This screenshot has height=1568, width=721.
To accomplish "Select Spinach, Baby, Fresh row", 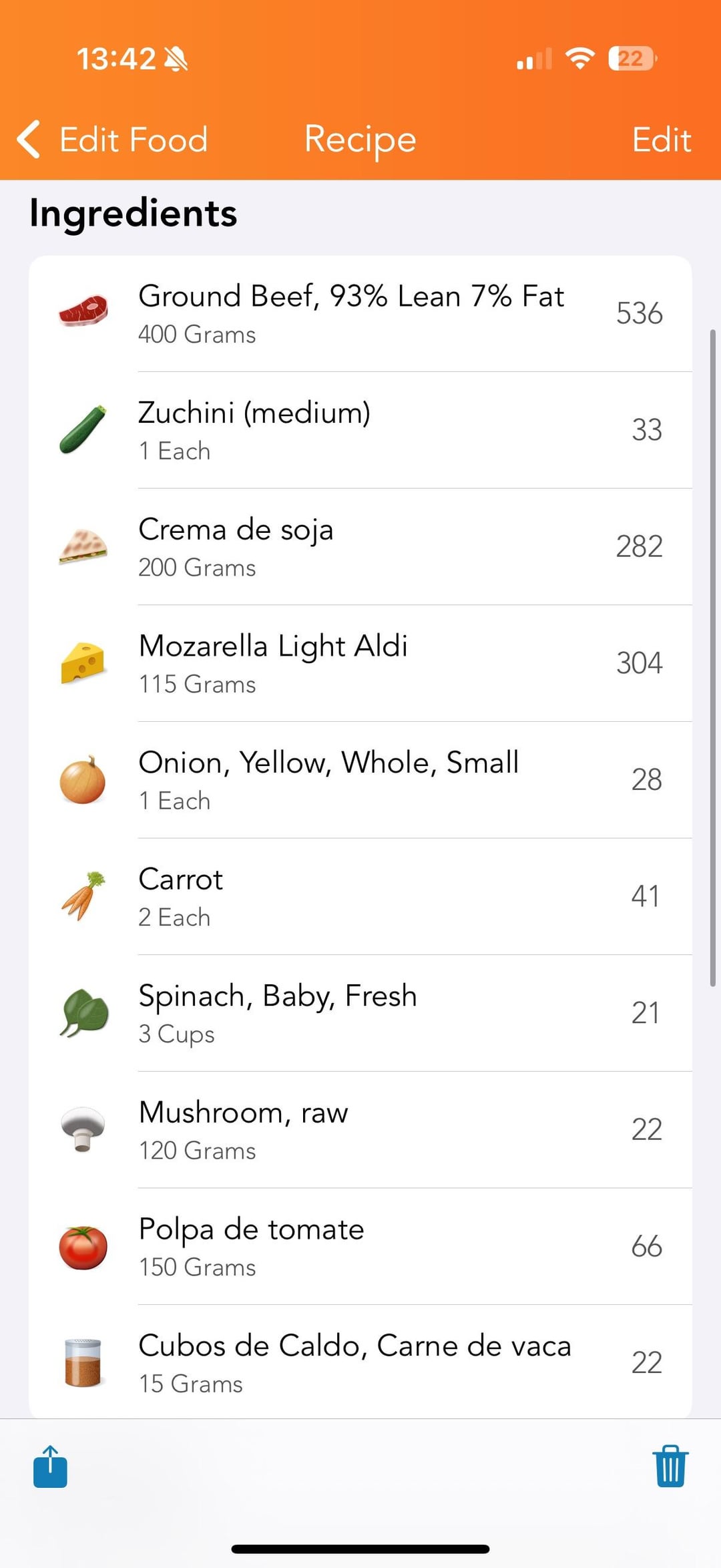I will coord(360,1013).
